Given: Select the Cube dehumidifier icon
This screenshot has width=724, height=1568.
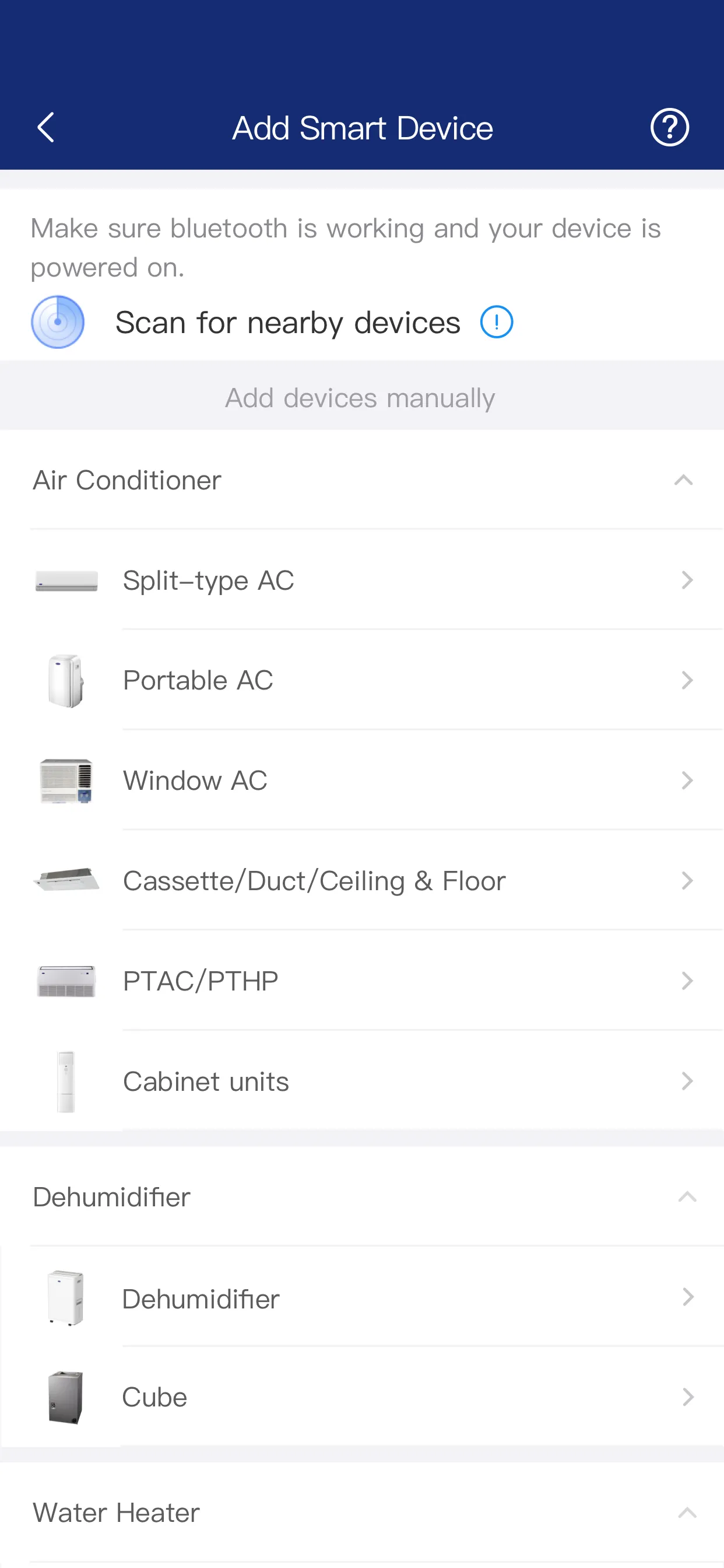Looking at the screenshot, I should tap(66, 1398).
